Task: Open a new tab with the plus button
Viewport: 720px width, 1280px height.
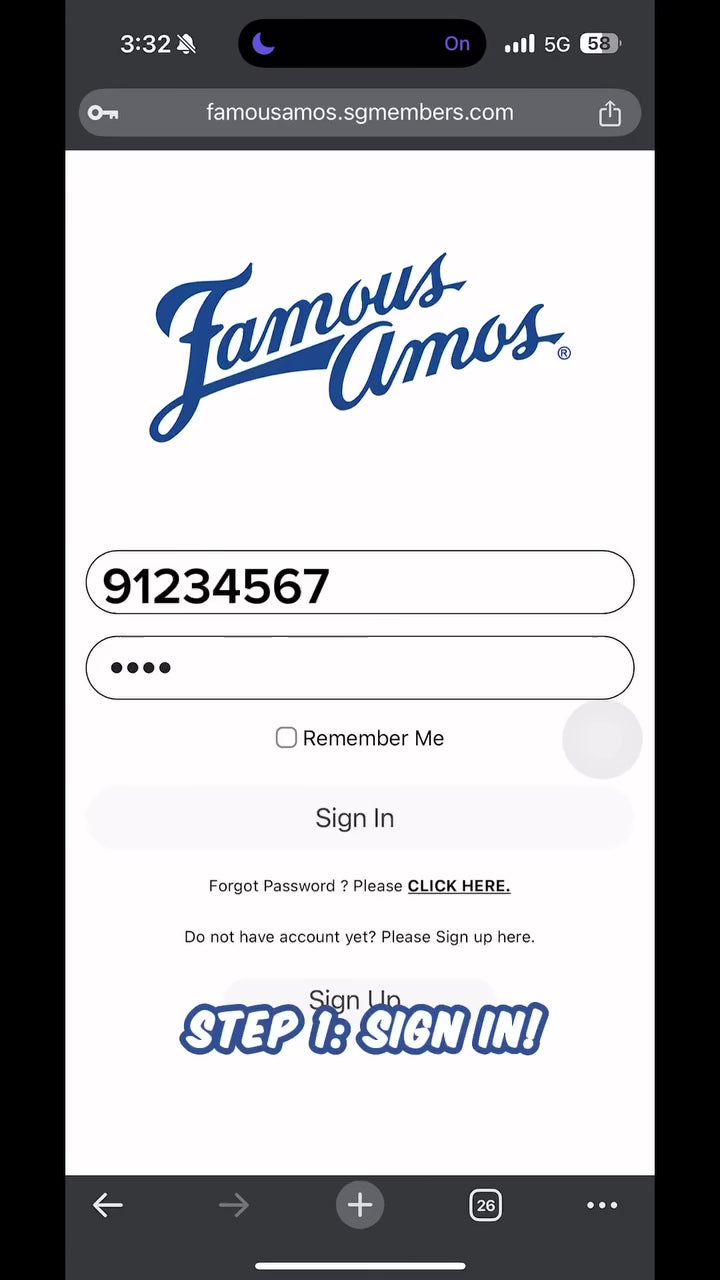Action: (x=360, y=1205)
